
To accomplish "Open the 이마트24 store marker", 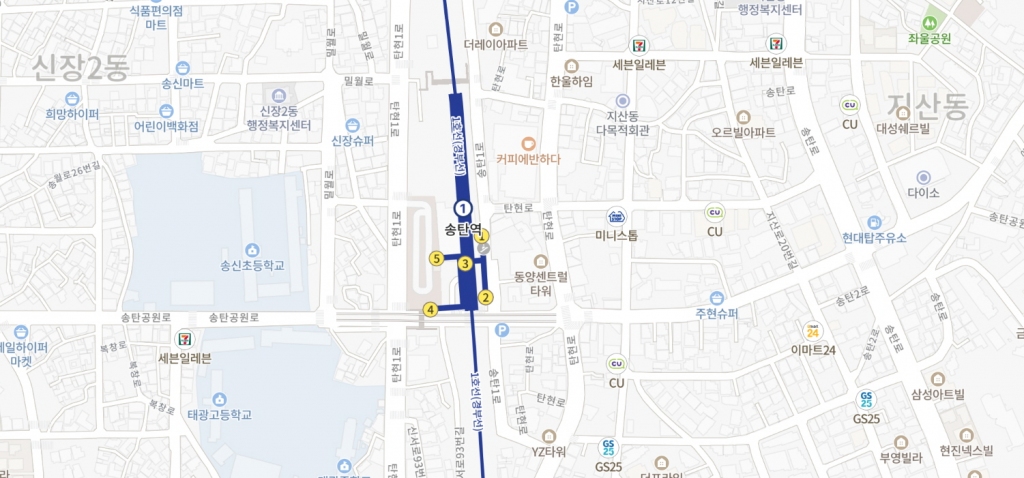I will coord(813,331).
